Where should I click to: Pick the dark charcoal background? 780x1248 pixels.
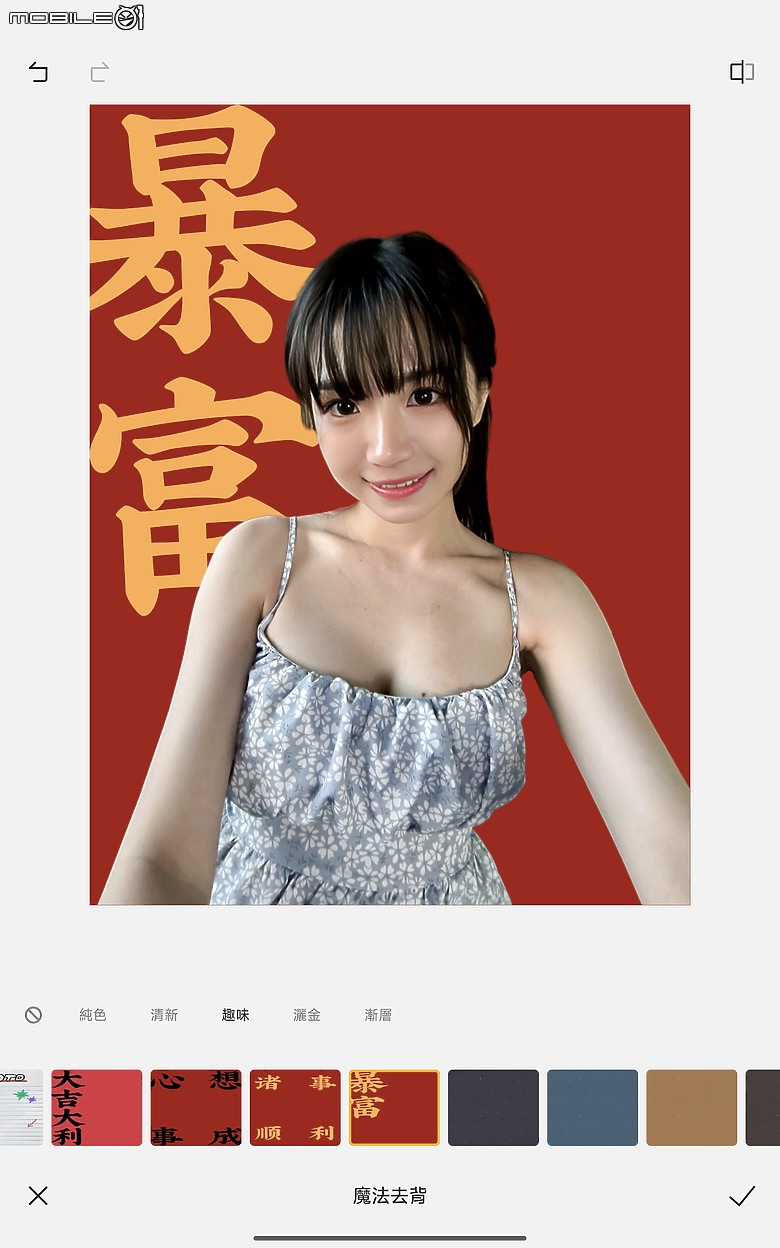coord(493,1107)
